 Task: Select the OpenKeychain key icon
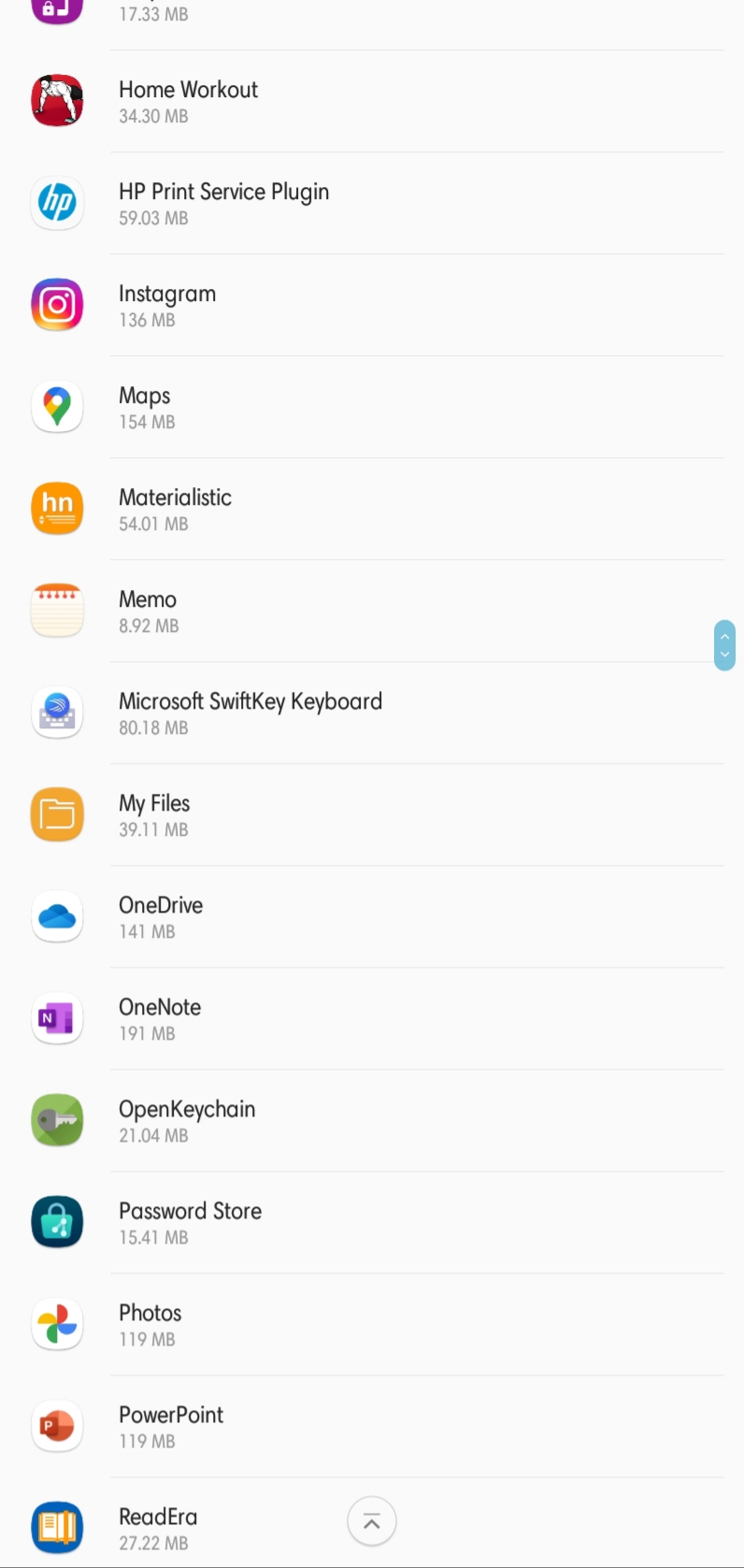(57, 1120)
